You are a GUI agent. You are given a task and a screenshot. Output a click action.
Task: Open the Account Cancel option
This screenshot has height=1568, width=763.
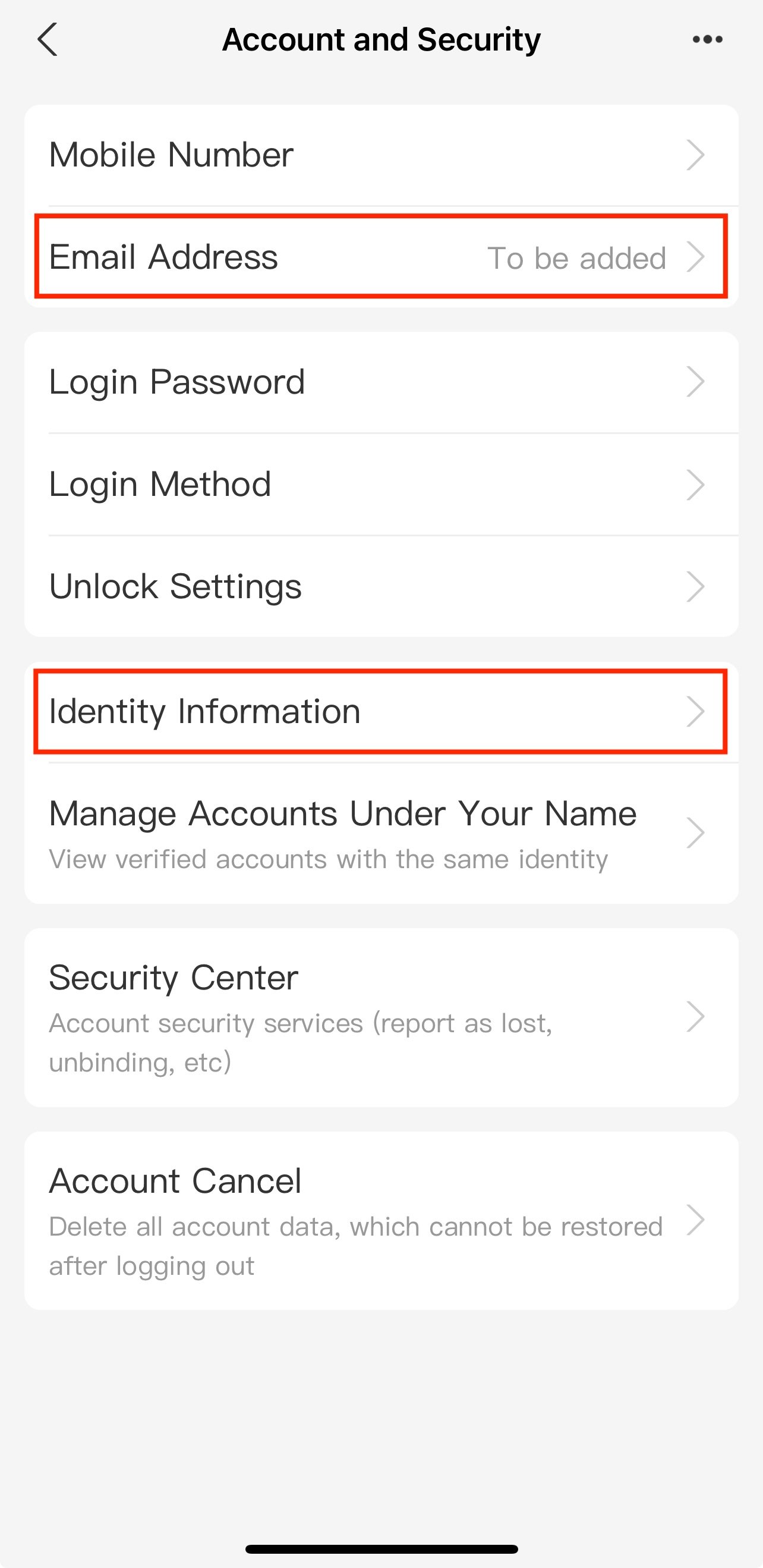(x=381, y=1220)
